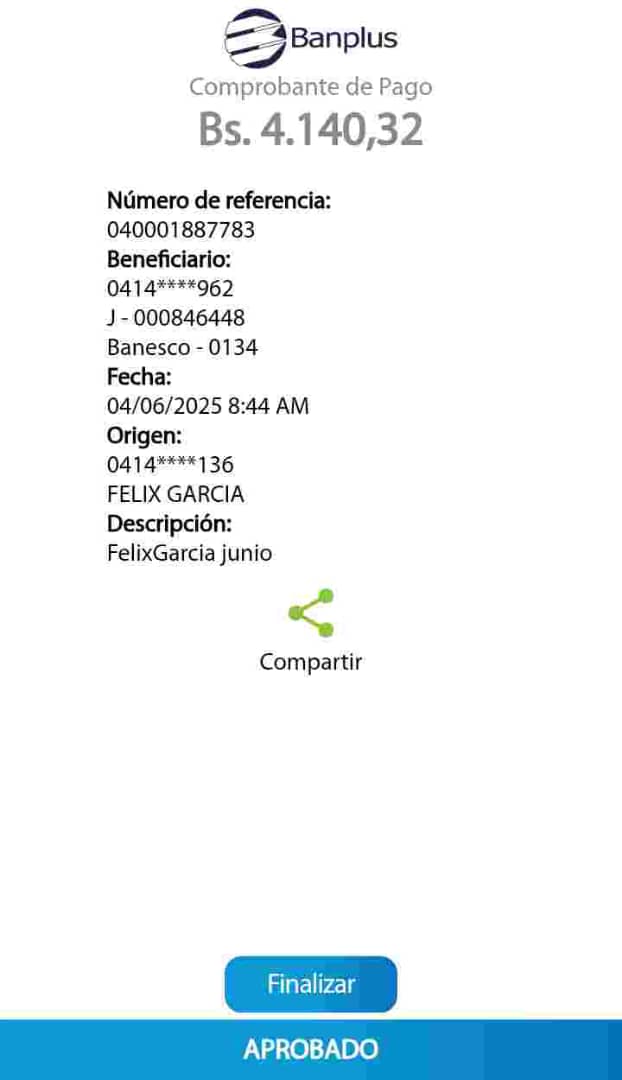Viewport: 622px width, 1080px height.
Task: Share the payment receipt via Compartir
Action: (310, 614)
